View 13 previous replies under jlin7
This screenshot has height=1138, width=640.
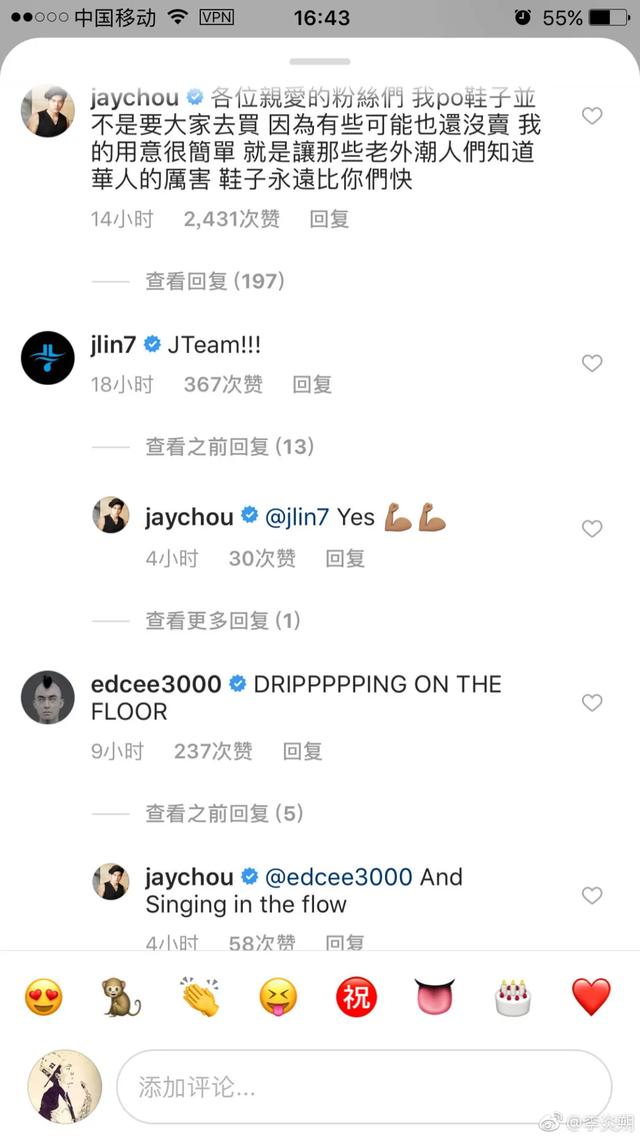pyautogui.click(x=229, y=447)
